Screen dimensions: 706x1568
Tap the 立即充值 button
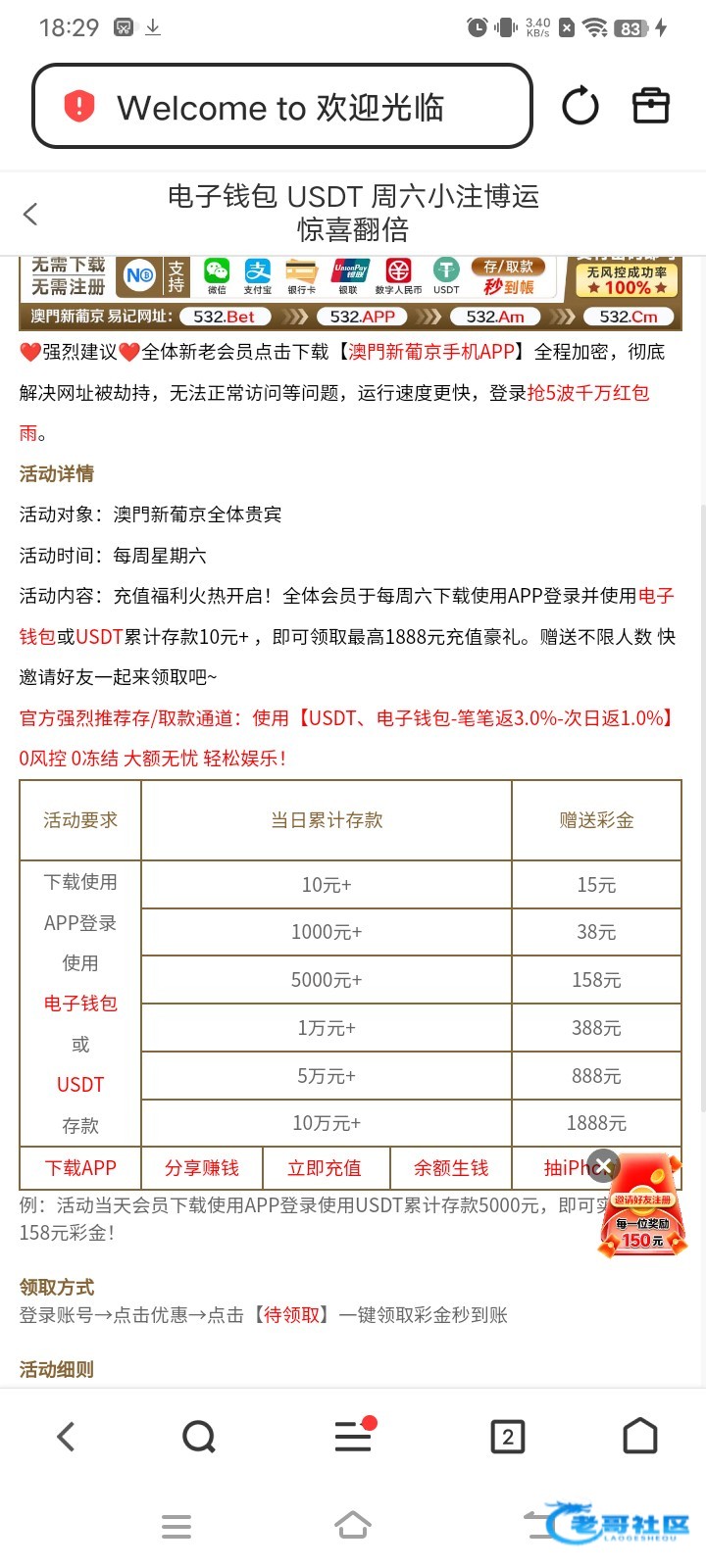325,1167
